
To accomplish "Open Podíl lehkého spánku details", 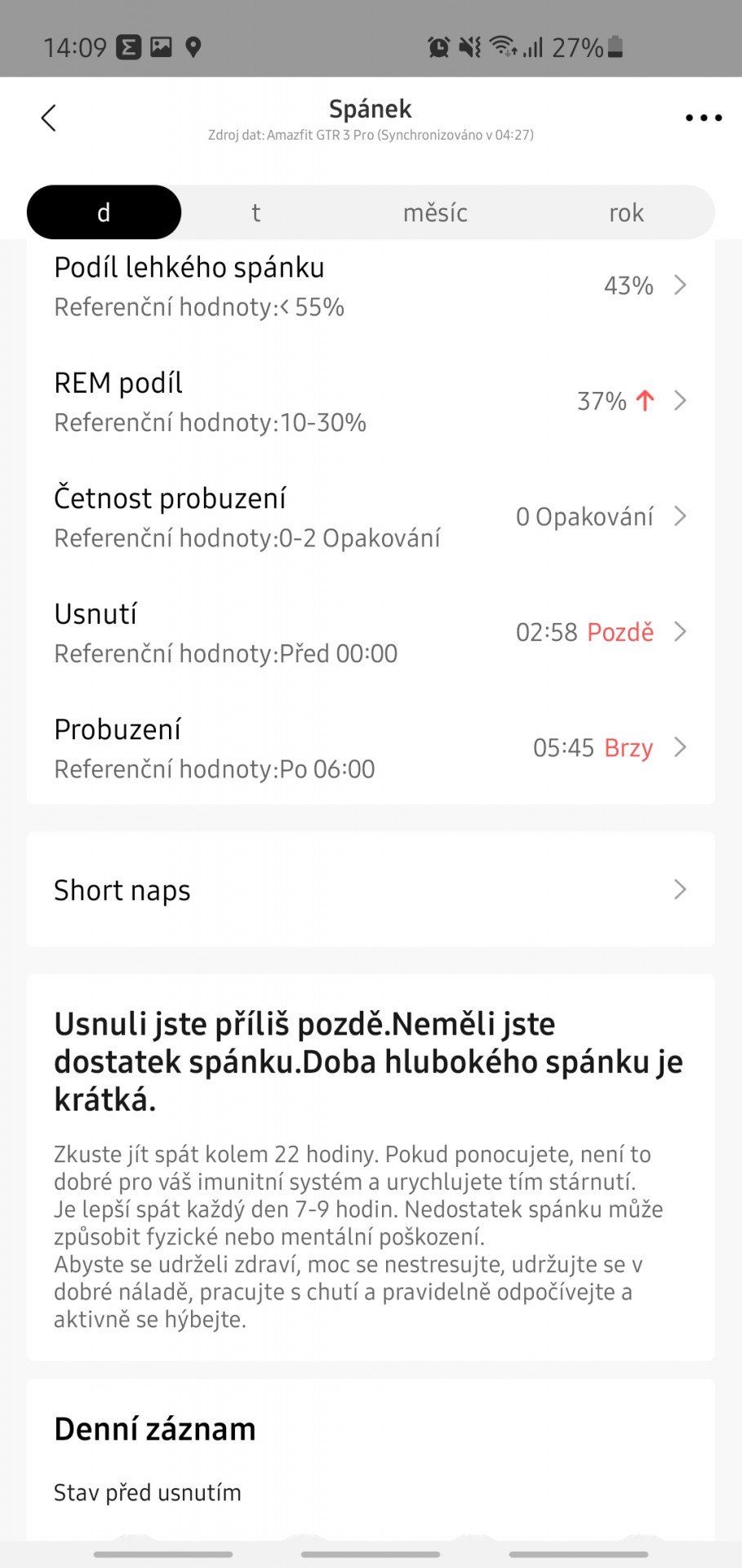I will tap(371, 286).
